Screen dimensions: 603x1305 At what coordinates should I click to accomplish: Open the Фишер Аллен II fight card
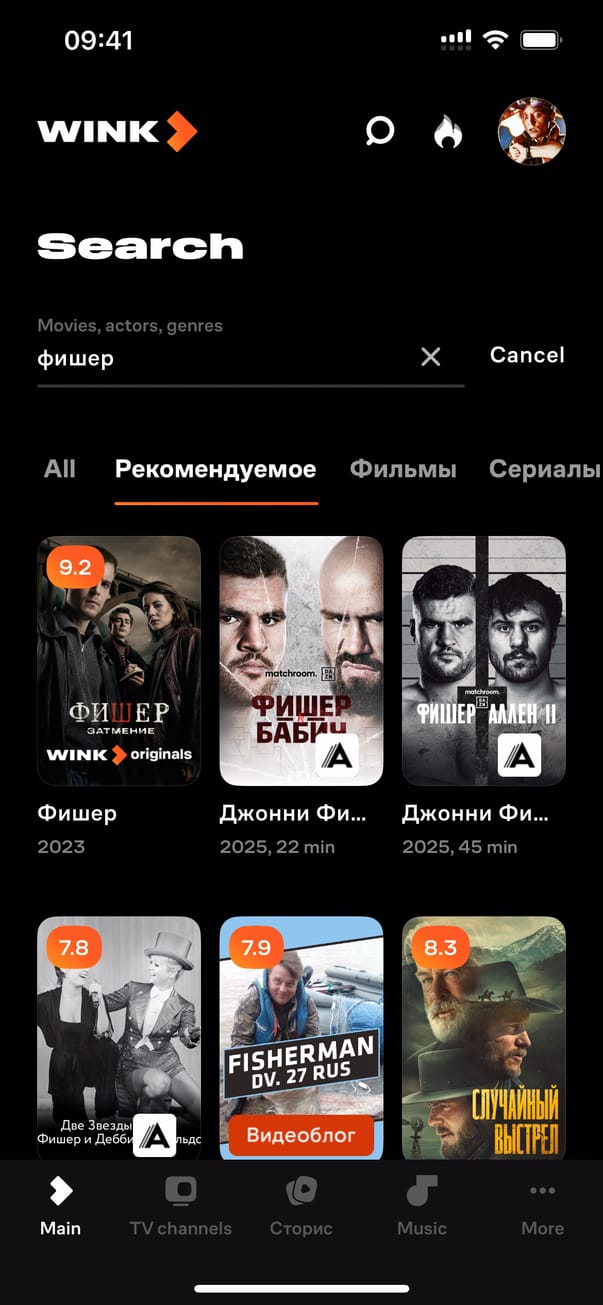483,660
